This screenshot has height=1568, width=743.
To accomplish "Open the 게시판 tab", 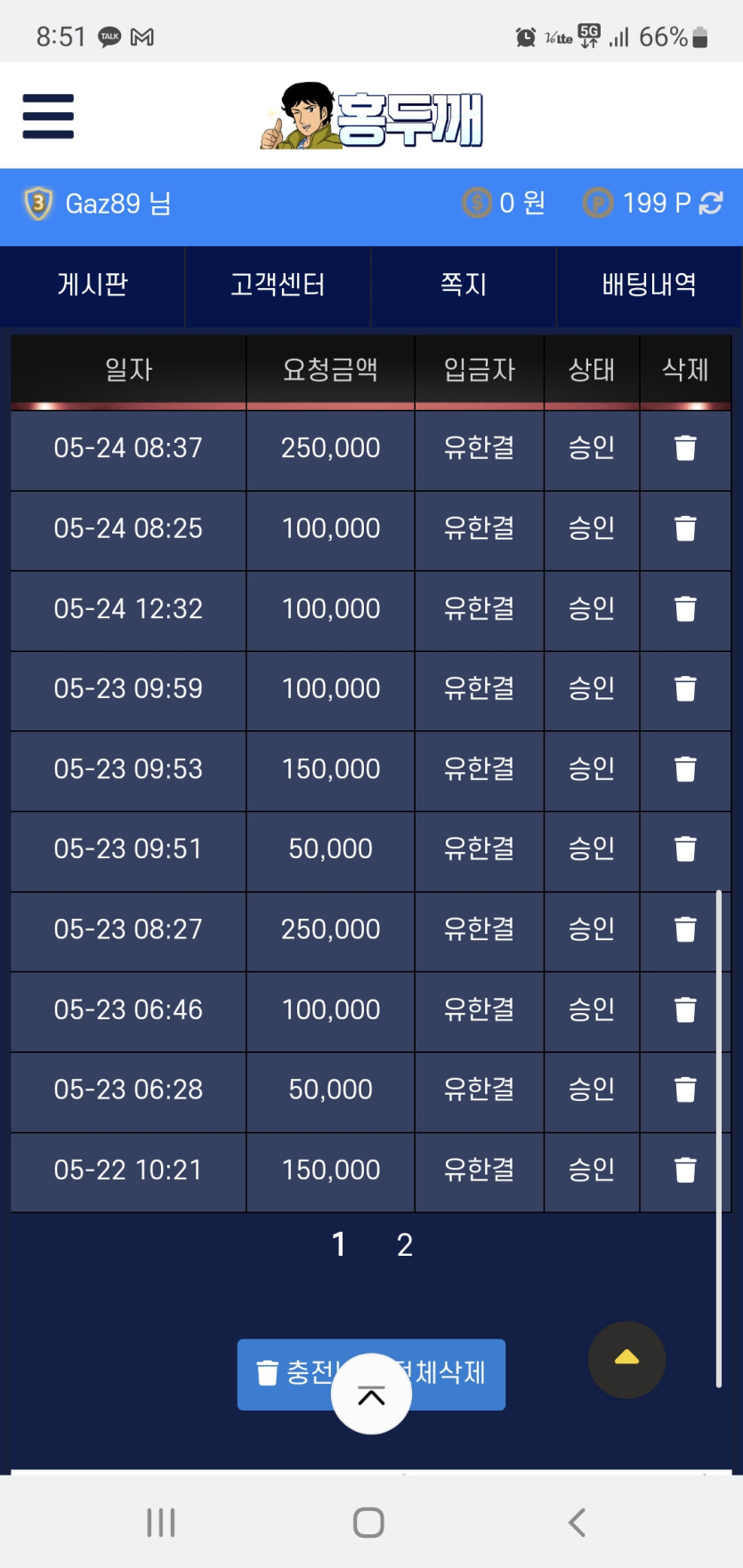I will [x=93, y=285].
